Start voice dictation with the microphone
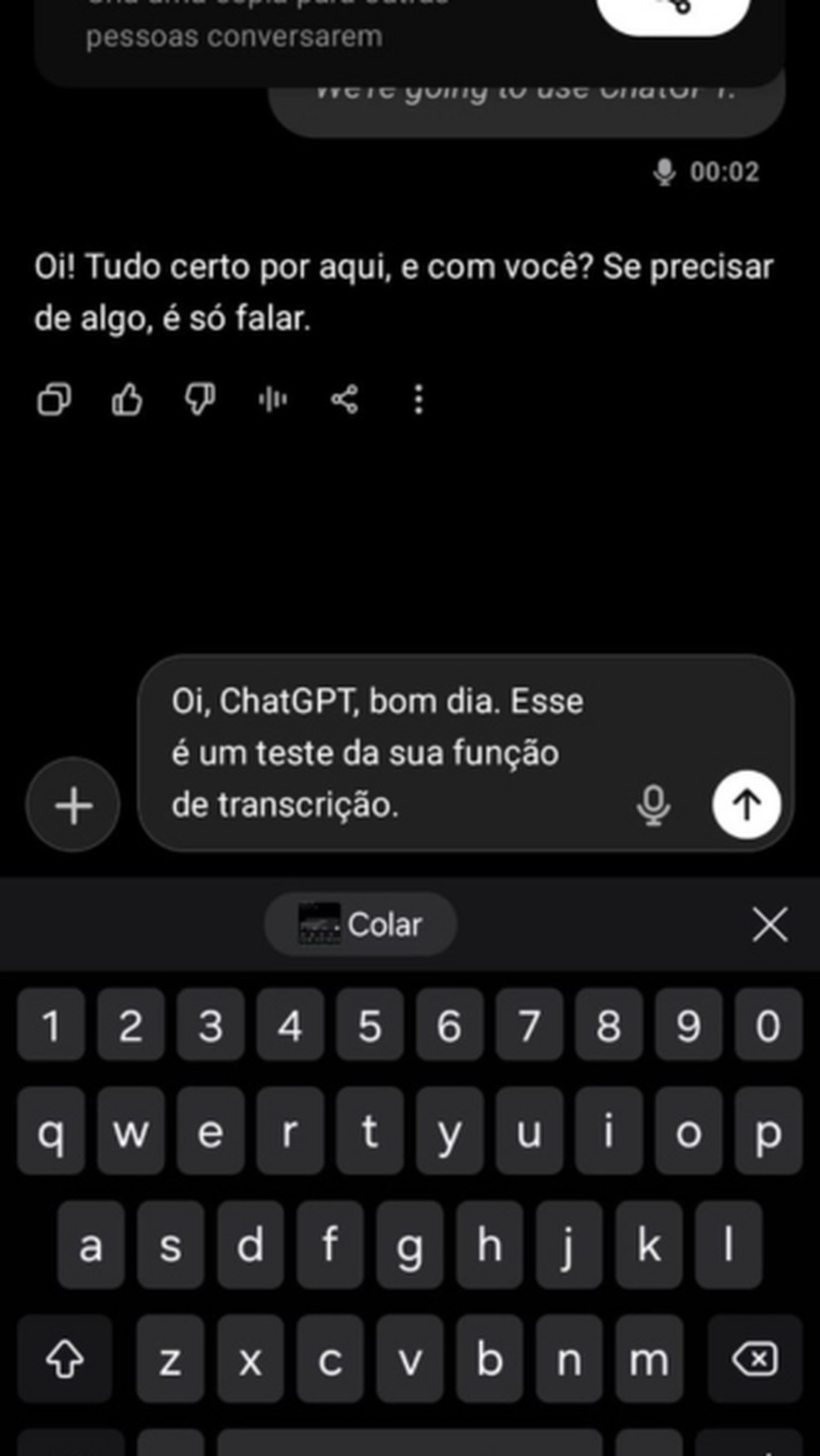 pos(653,805)
